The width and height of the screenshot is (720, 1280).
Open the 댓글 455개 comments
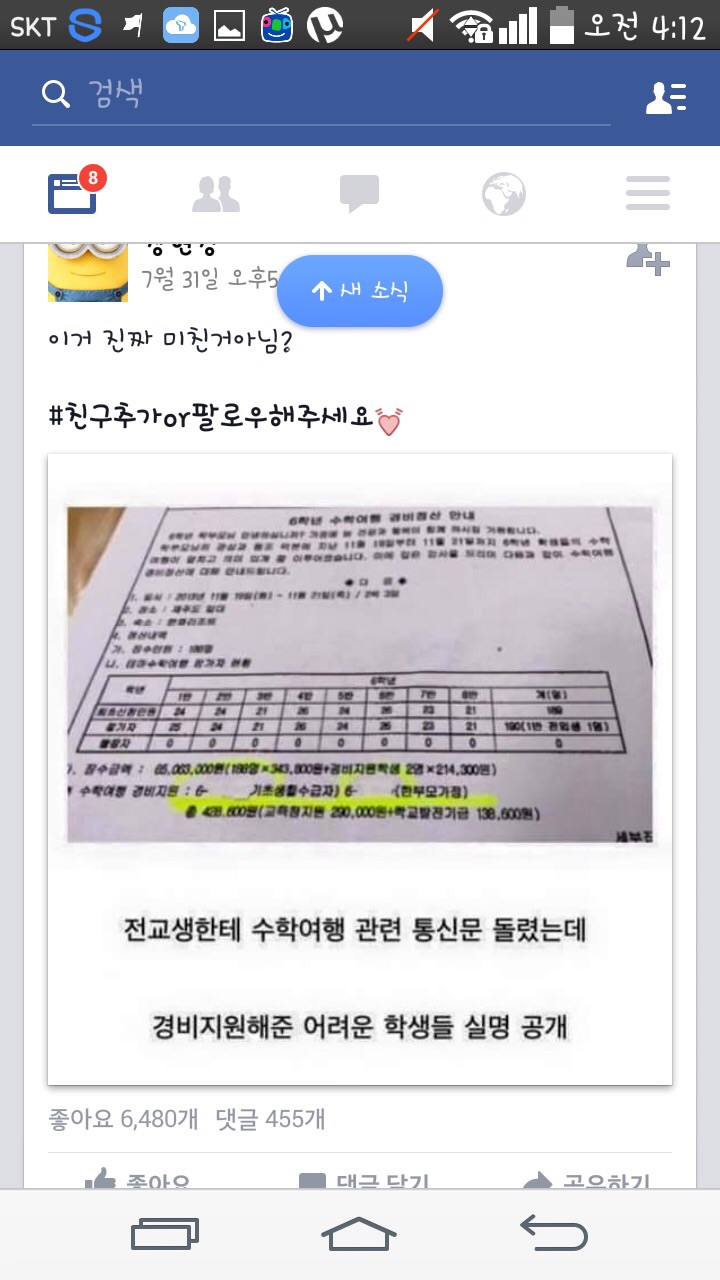[270, 1118]
